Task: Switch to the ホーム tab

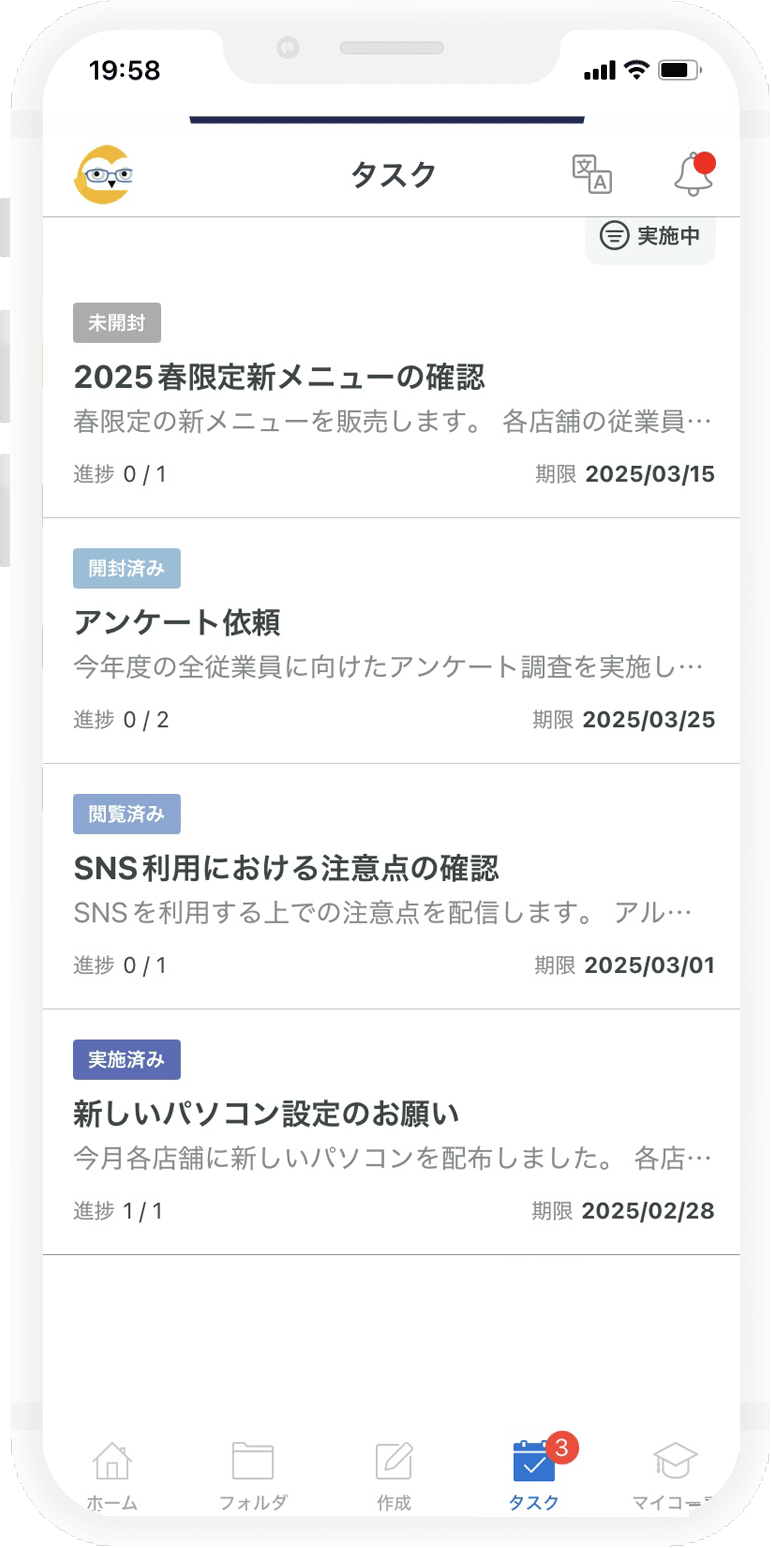Action: click(x=111, y=1474)
